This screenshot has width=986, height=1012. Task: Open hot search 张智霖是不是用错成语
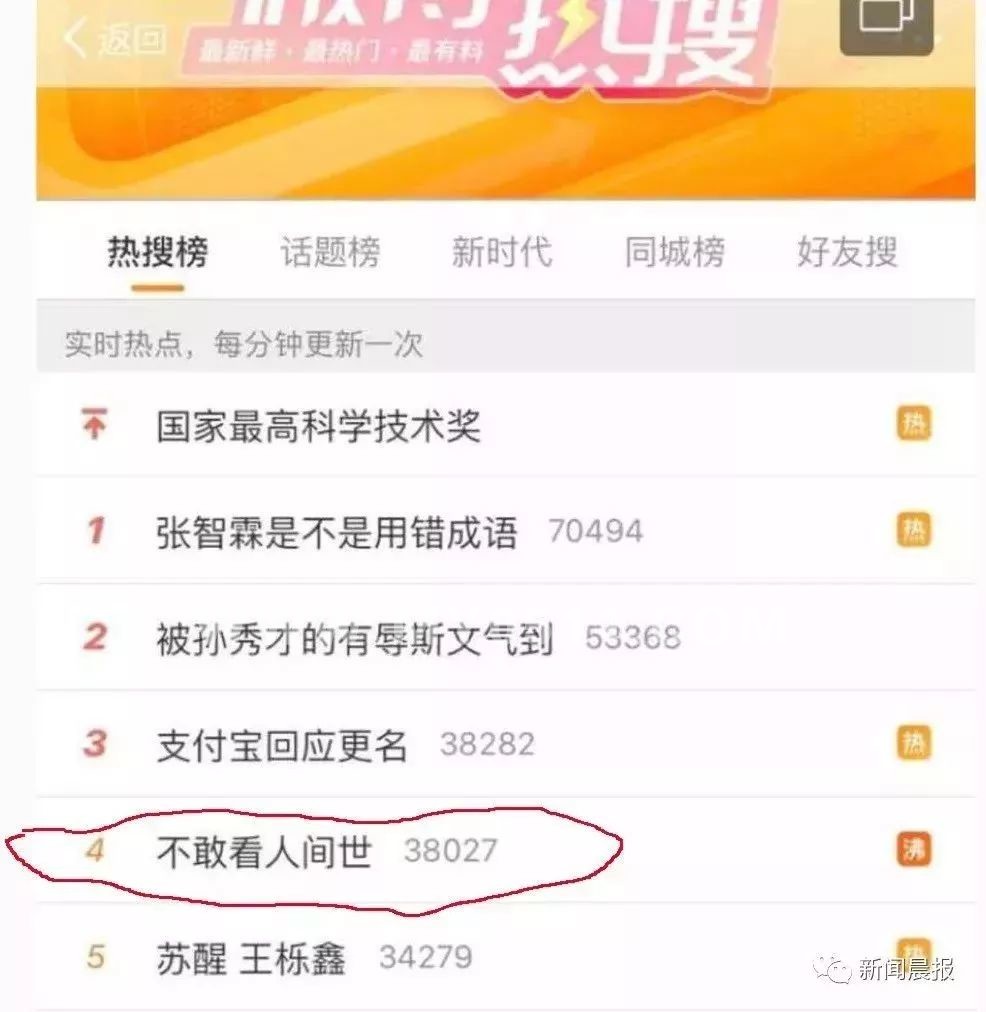point(337,532)
